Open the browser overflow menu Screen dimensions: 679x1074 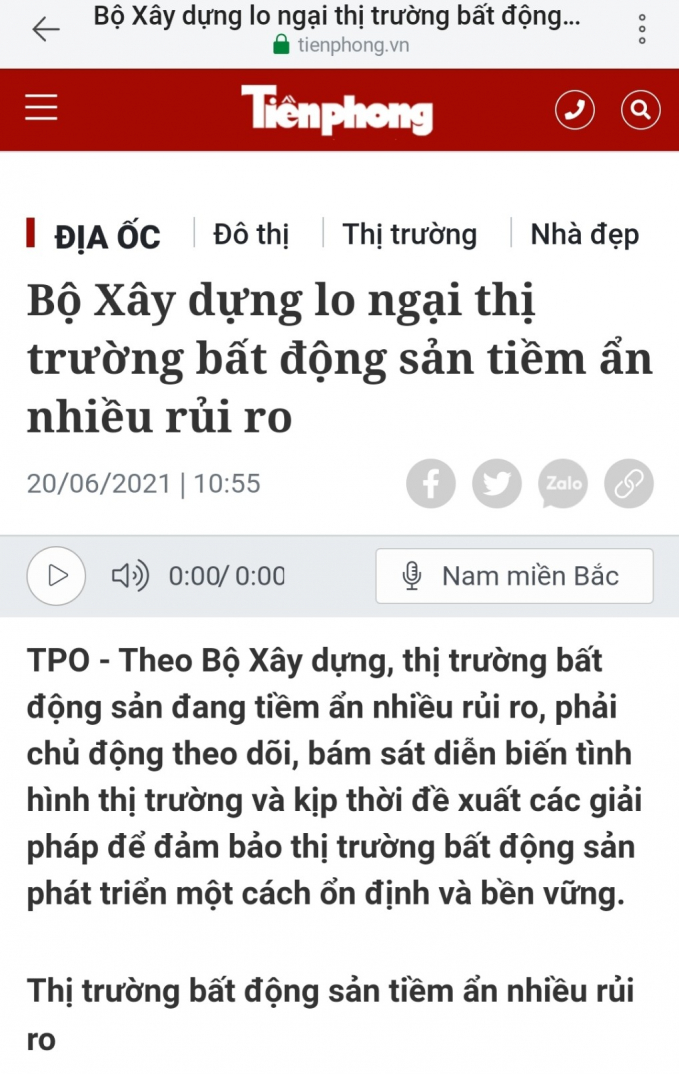(640, 30)
